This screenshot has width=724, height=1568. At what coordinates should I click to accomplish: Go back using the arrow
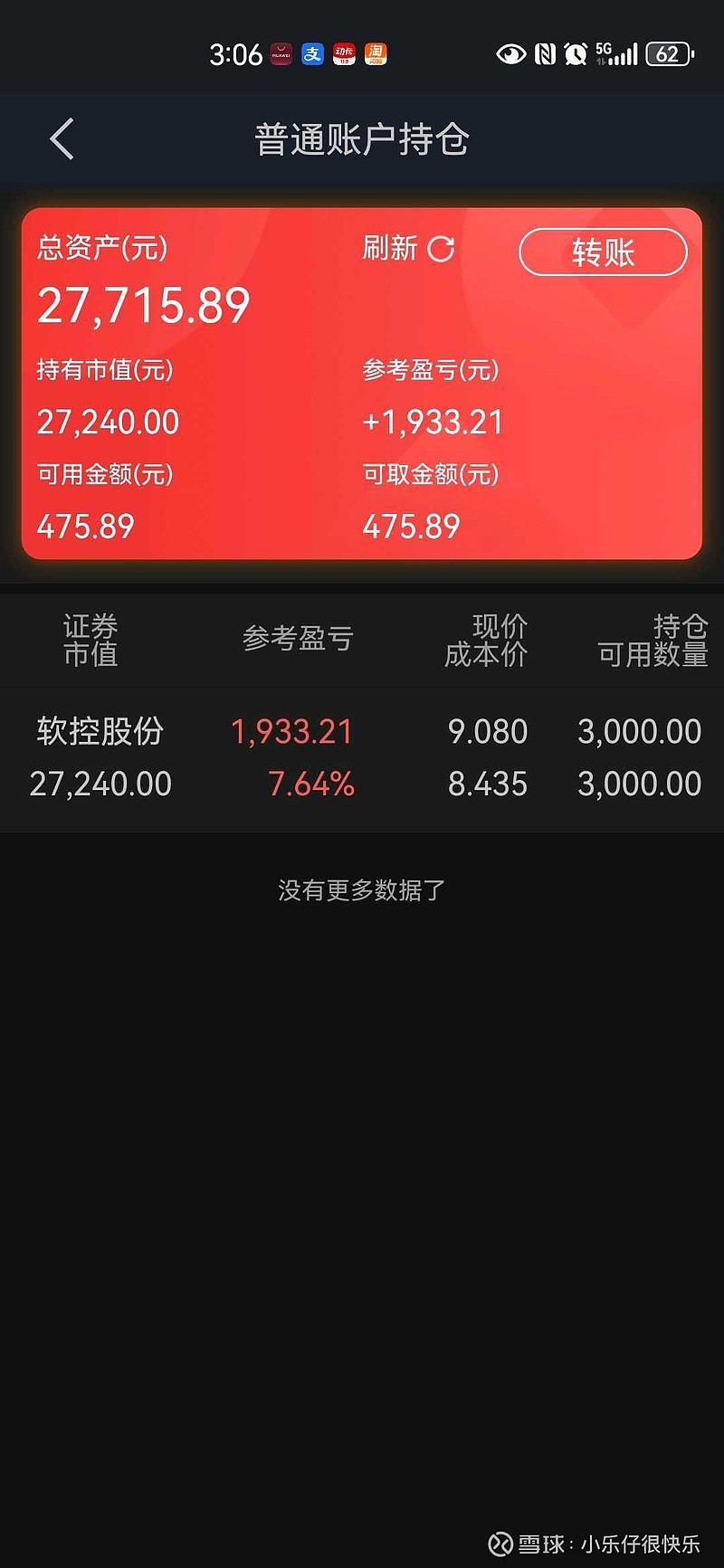tap(62, 139)
